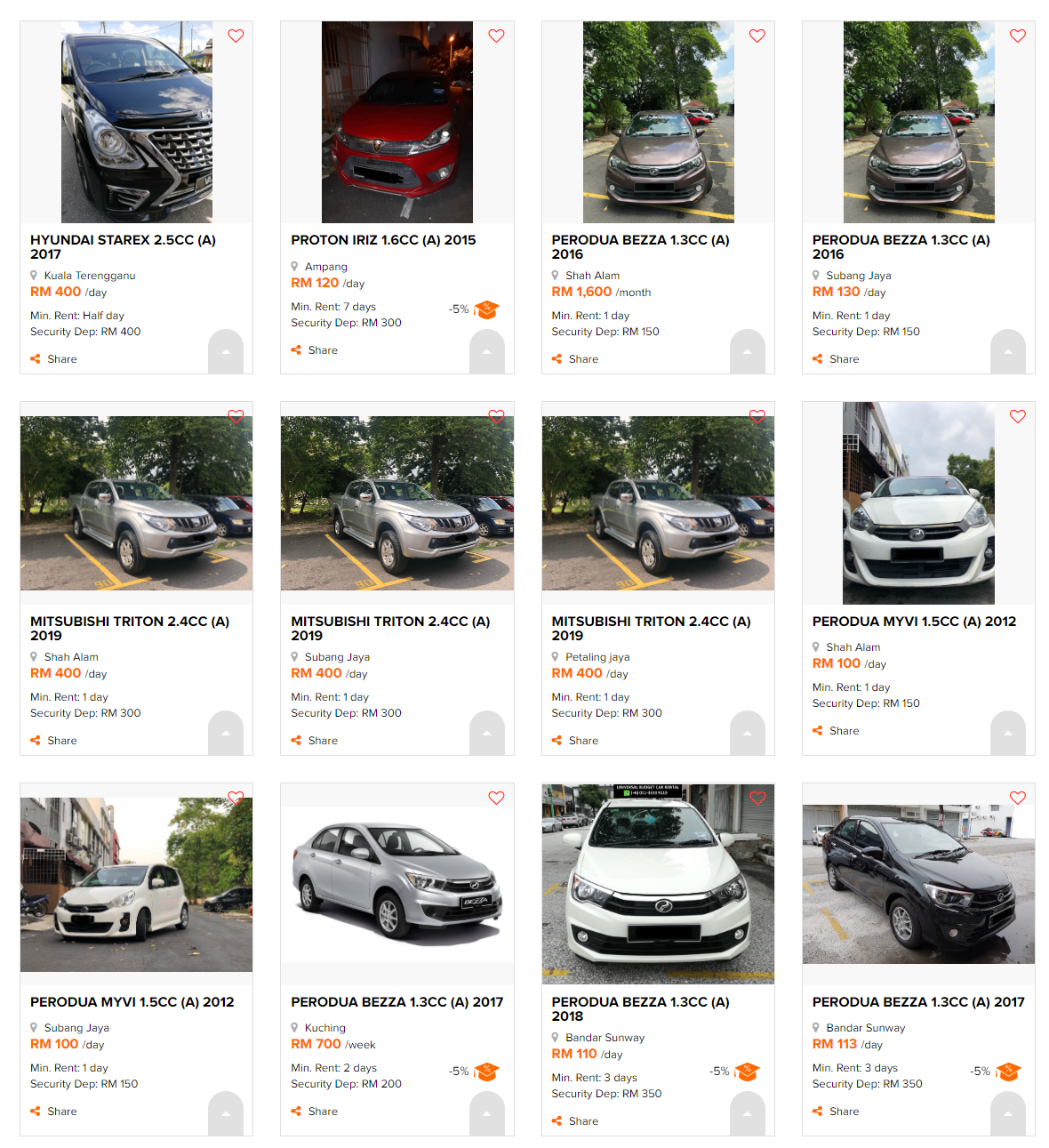
Task: Favorite the Mitsubishi Triton Petaling Jaya listing
Action: pos(757,416)
